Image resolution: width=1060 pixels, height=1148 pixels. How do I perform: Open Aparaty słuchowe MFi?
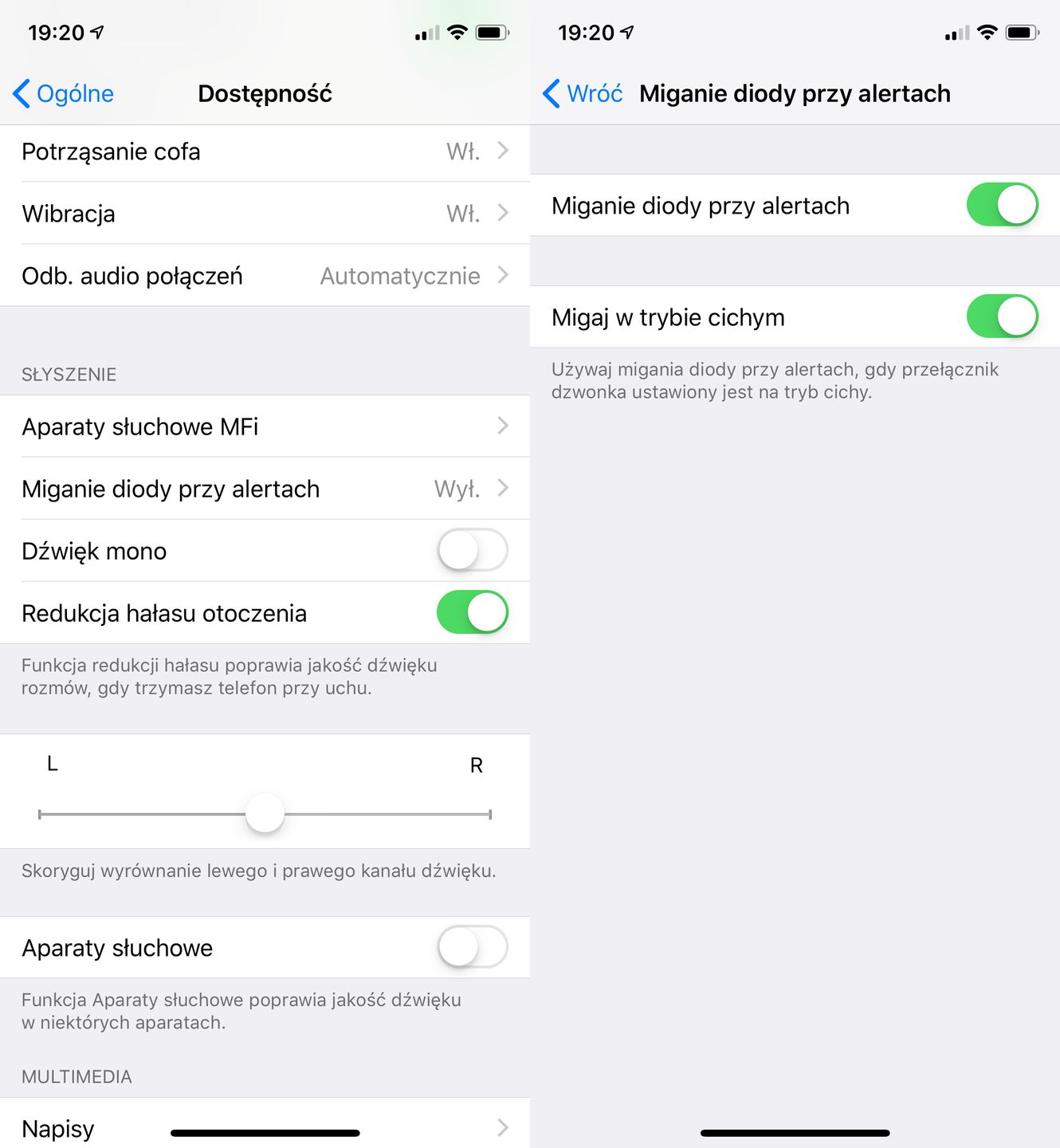point(265,427)
